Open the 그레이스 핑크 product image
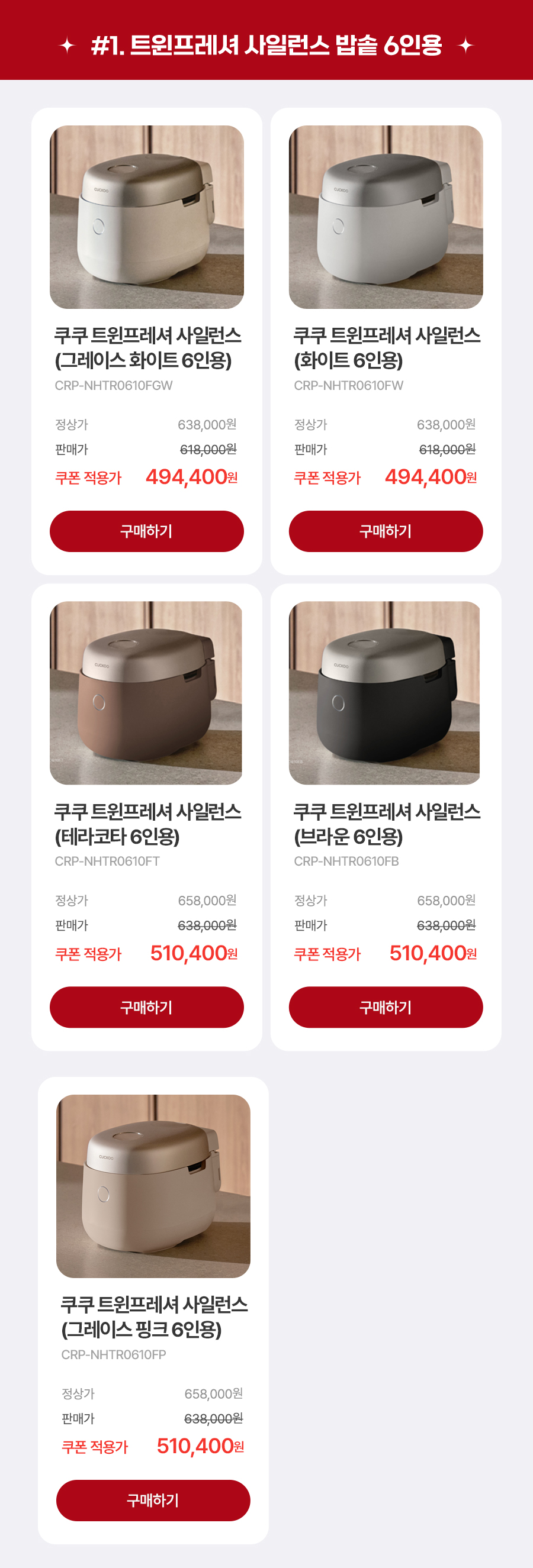Image resolution: width=533 pixels, height=1568 pixels. click(x=153, y=1186)
